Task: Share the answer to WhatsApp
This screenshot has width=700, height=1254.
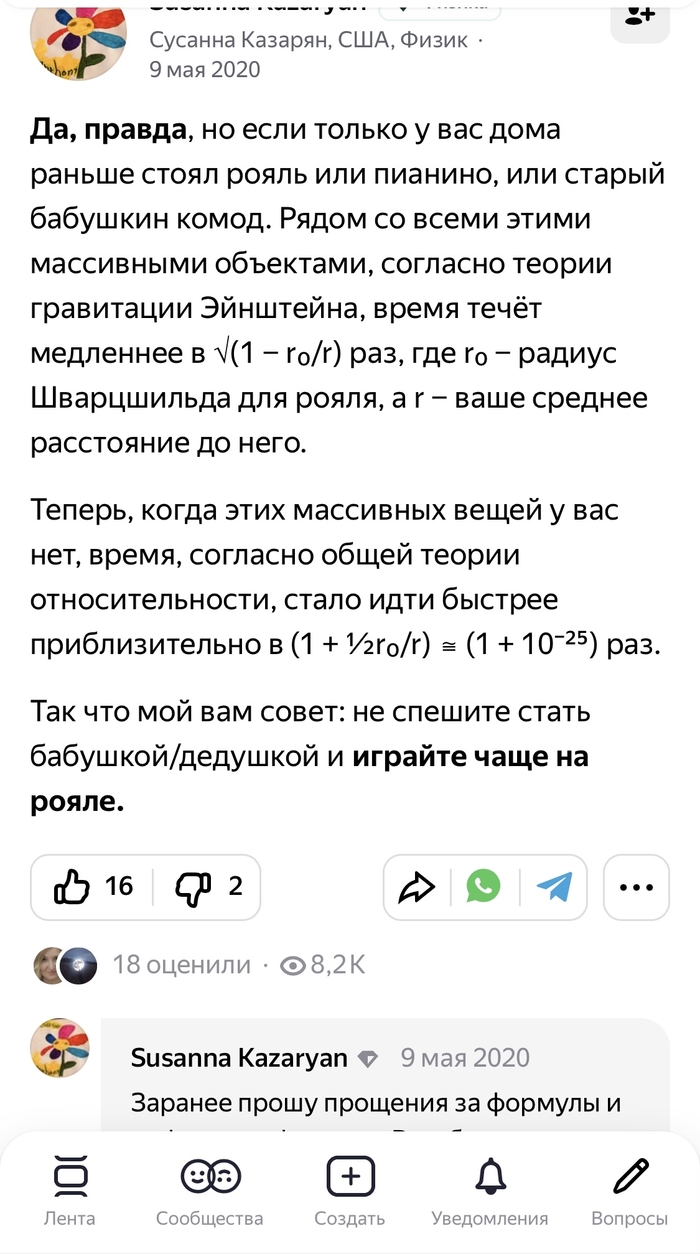Action: tap(484, 886)
